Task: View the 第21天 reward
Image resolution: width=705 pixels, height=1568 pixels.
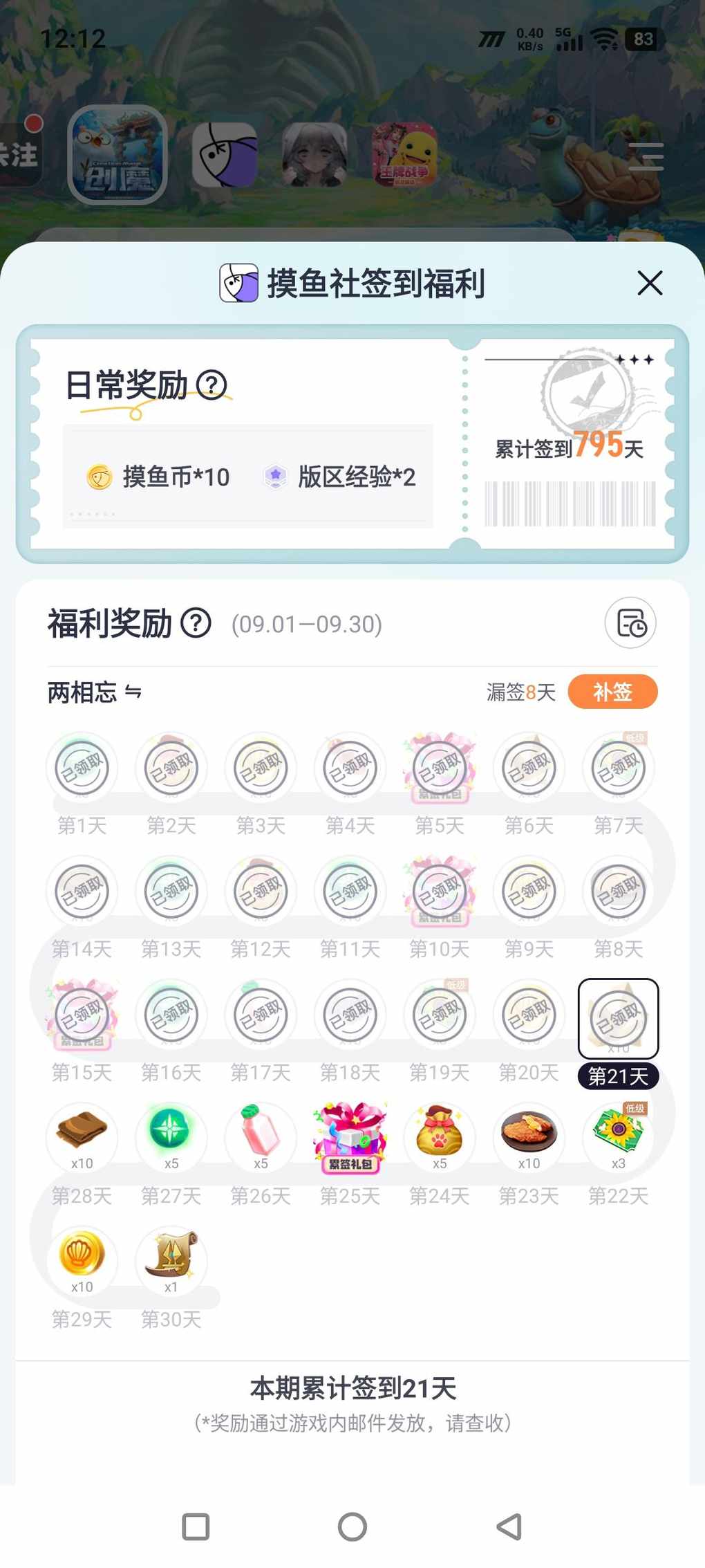Action: (x=618, y=1018)
